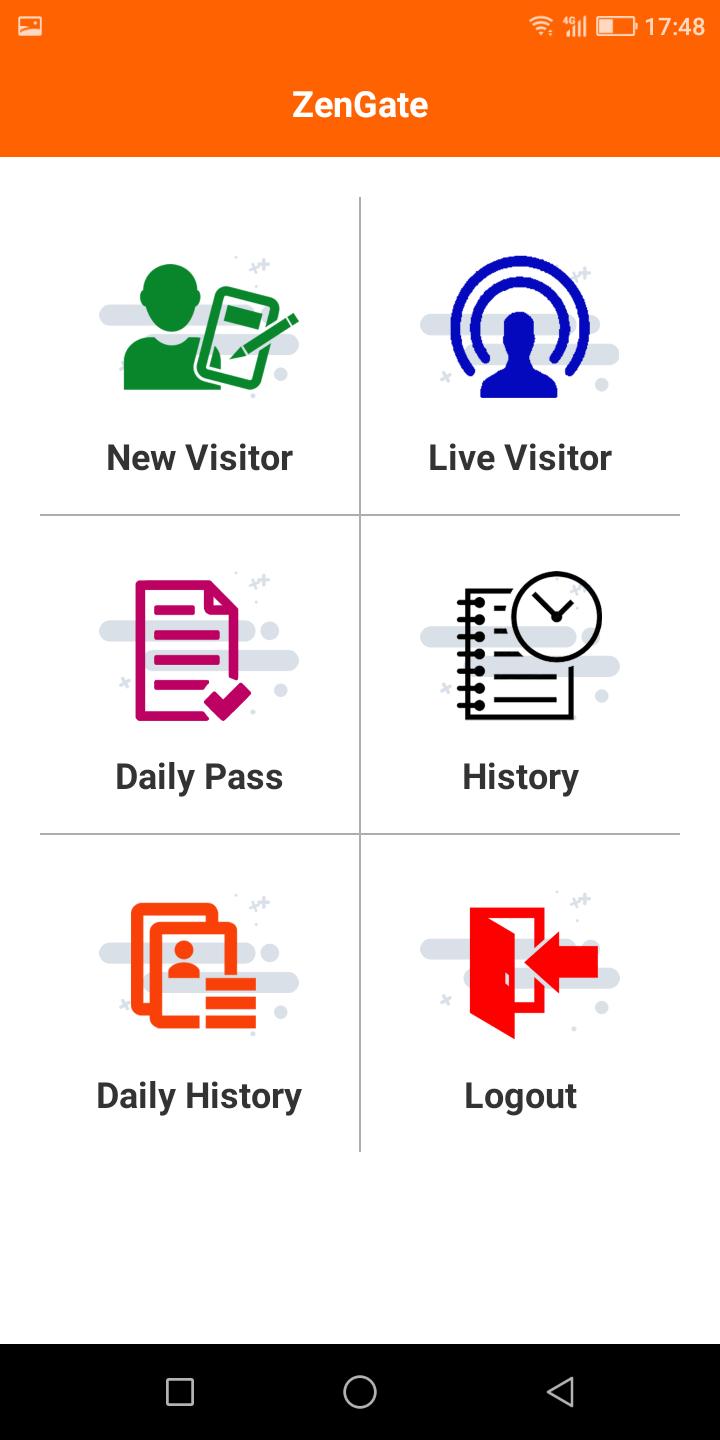The width and height of the screenshot is (720, 1440).
Task: View the visitor History
Action: (x=520, y=678)
